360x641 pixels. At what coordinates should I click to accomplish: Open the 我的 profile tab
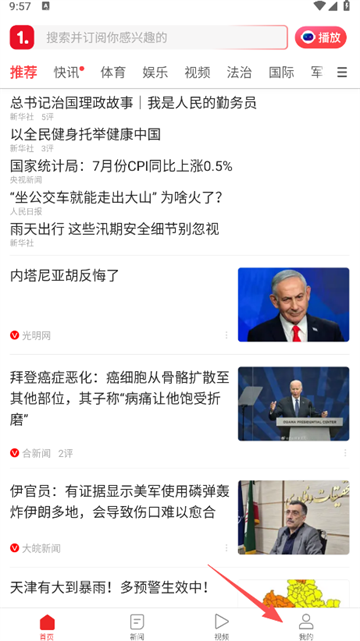(306, 627)
